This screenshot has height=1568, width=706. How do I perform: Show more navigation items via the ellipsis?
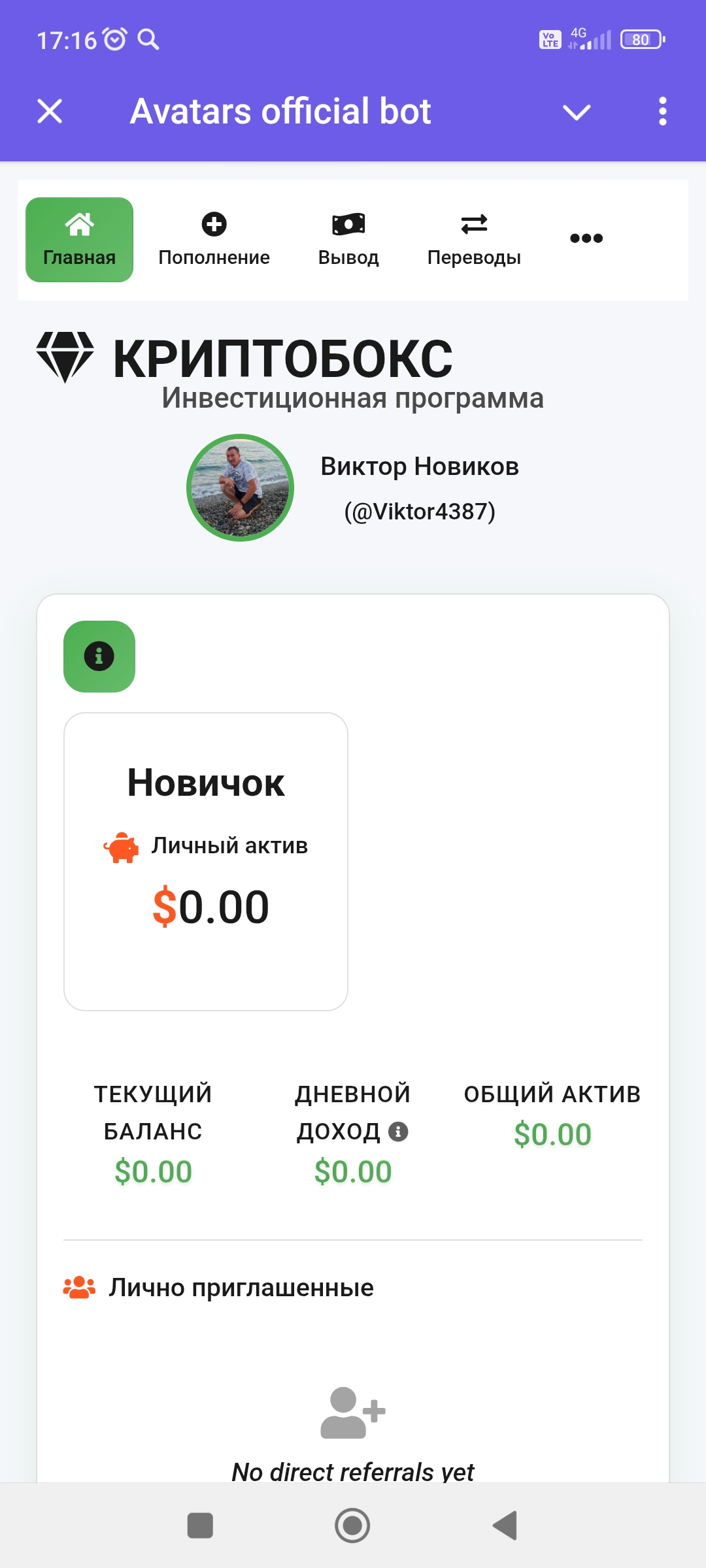586,238
